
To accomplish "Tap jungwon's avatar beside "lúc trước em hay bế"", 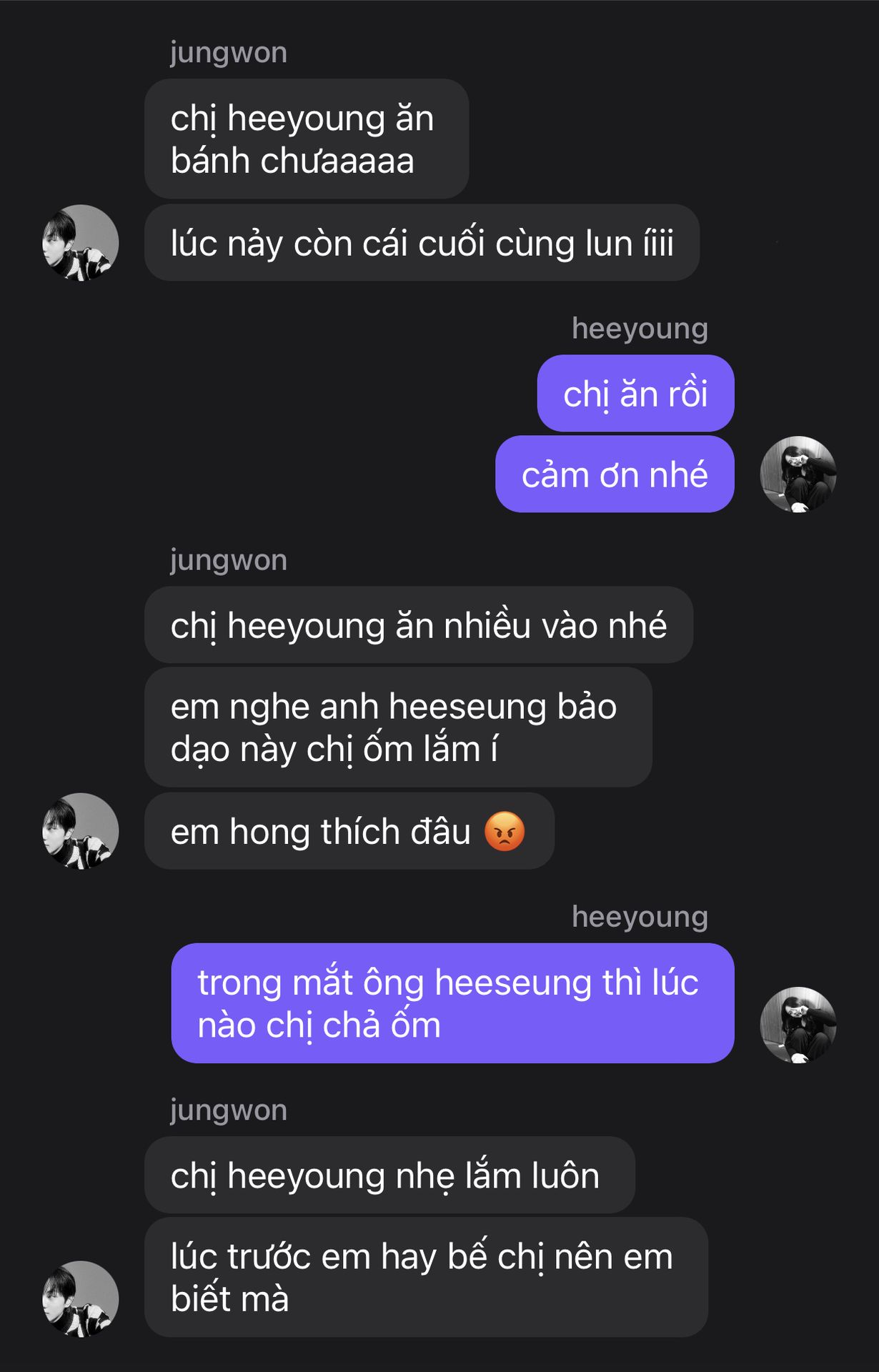I will [80, 1298].
